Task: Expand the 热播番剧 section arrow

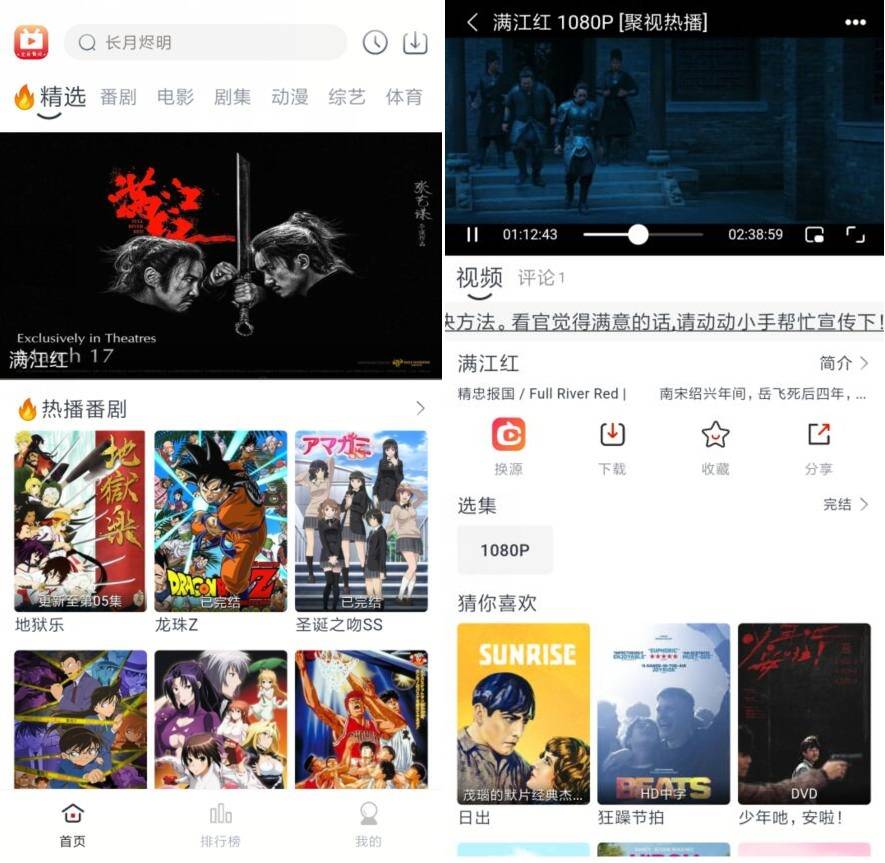Action: 420,408
